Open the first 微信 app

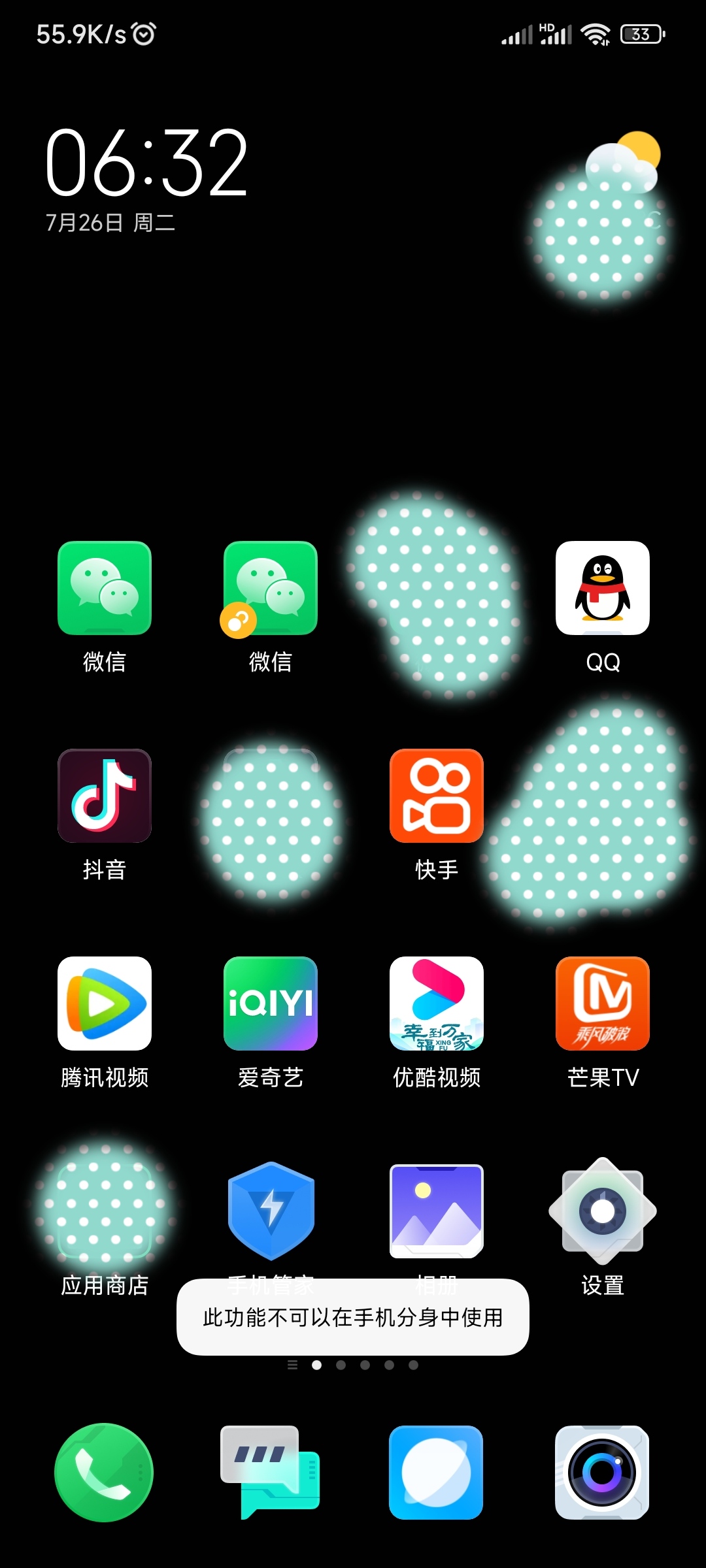click(x=105, y=588)
